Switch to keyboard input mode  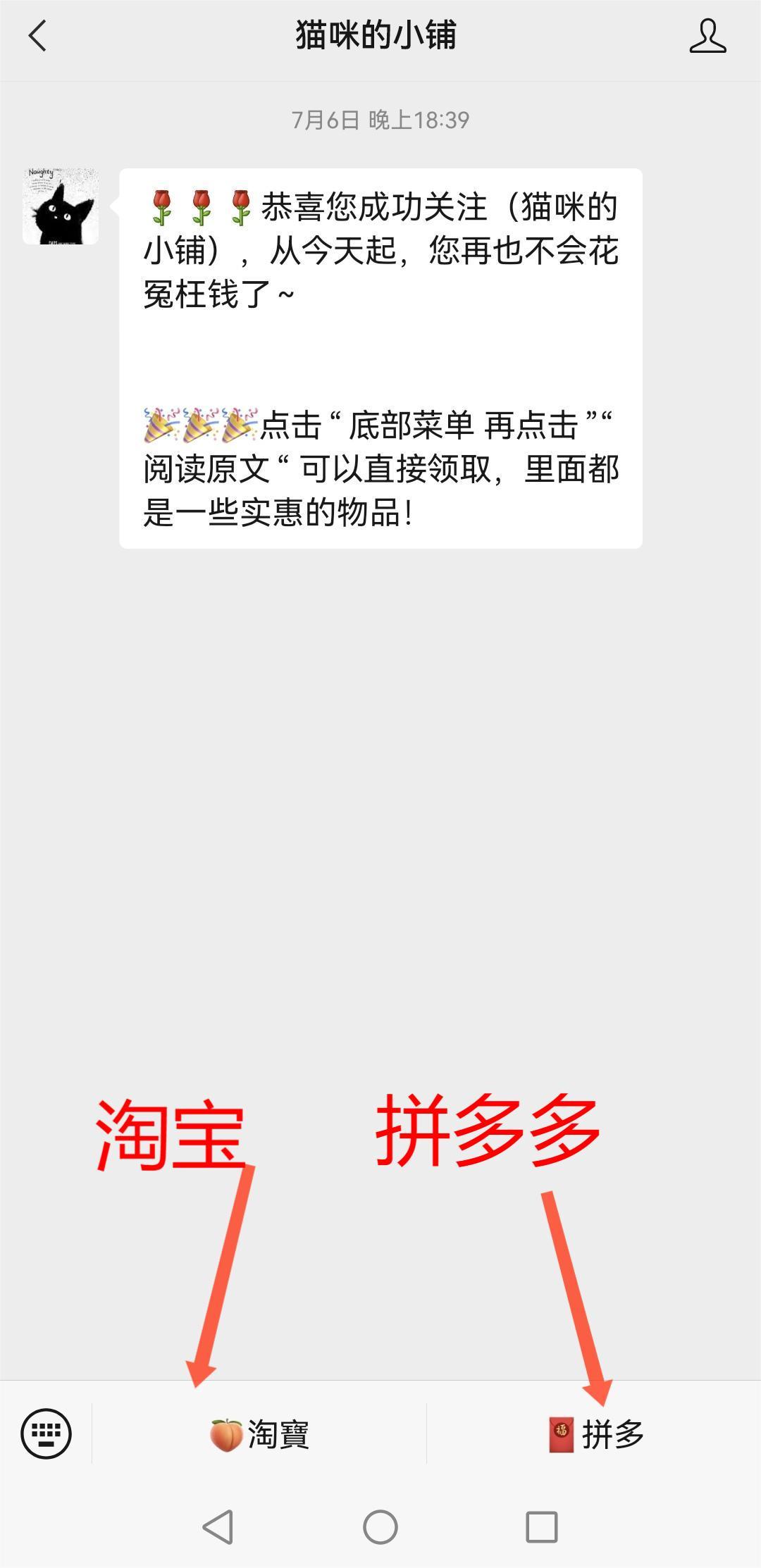(x=47, y=1433)
